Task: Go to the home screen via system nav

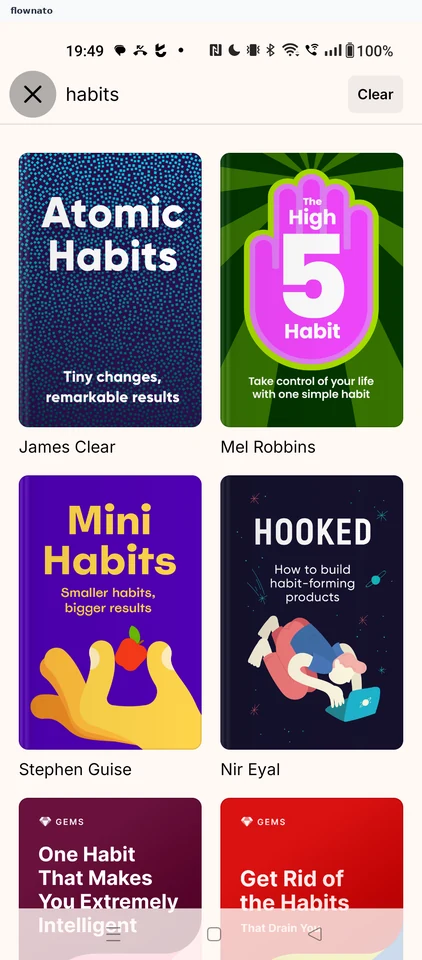Action: pos(214,934)
